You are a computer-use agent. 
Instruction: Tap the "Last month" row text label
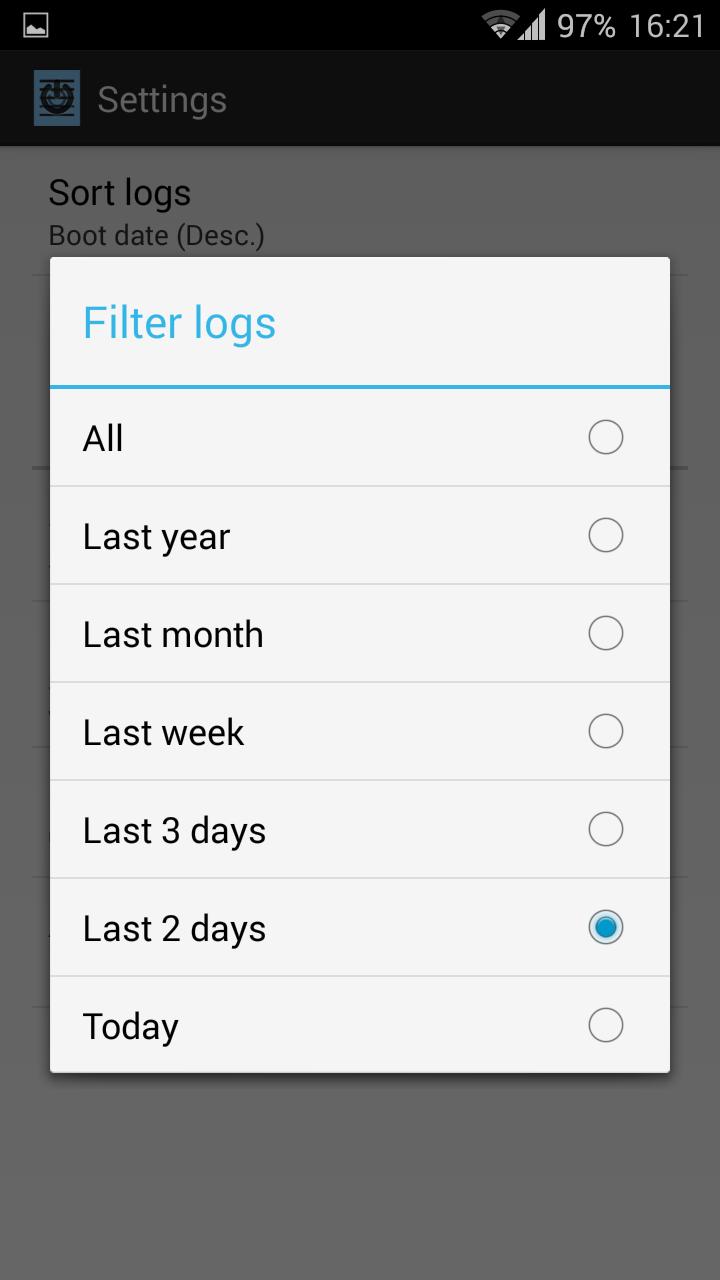tap(172, 633)
